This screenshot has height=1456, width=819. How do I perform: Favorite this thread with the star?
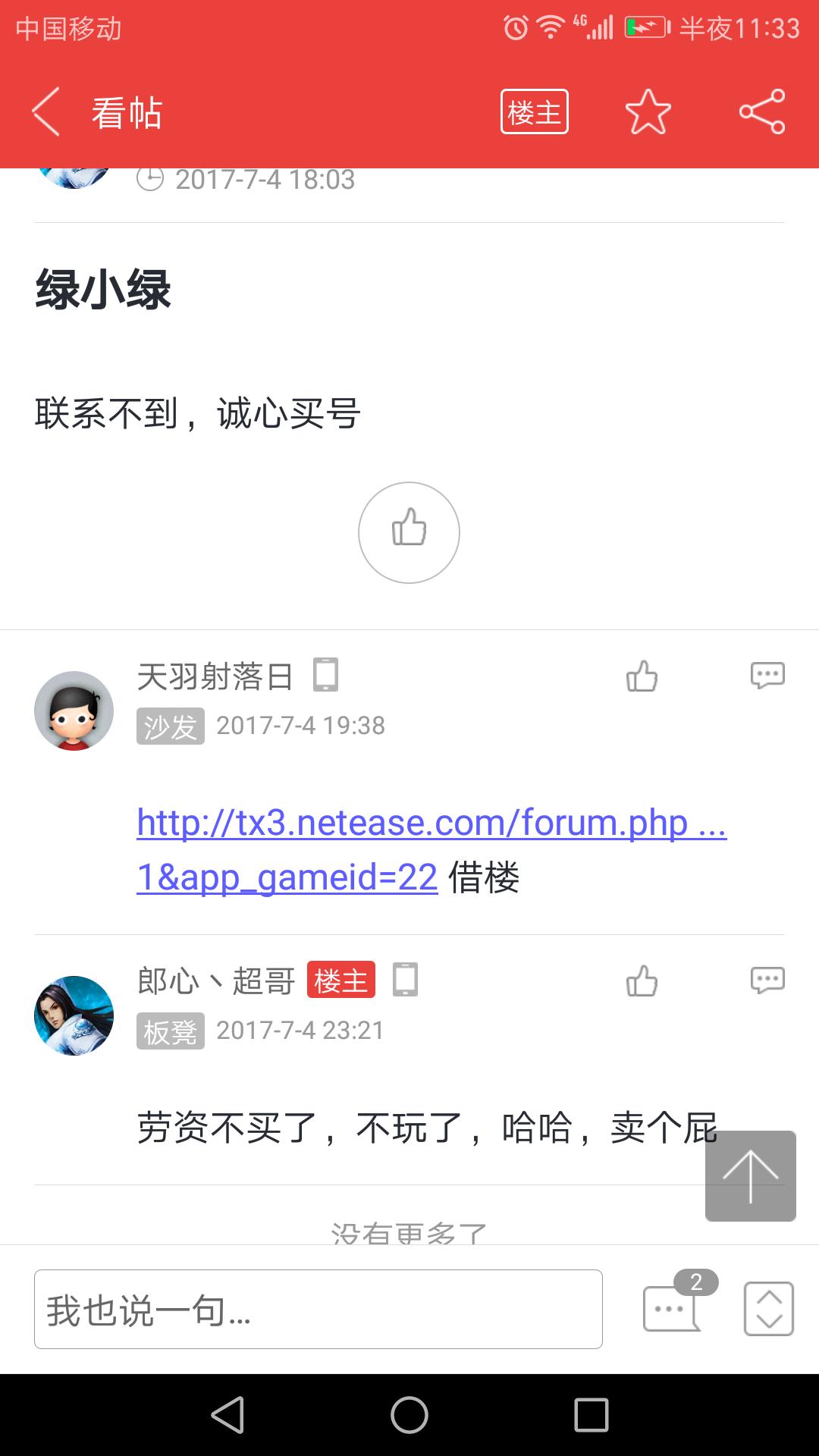click(x=648, y=112)
